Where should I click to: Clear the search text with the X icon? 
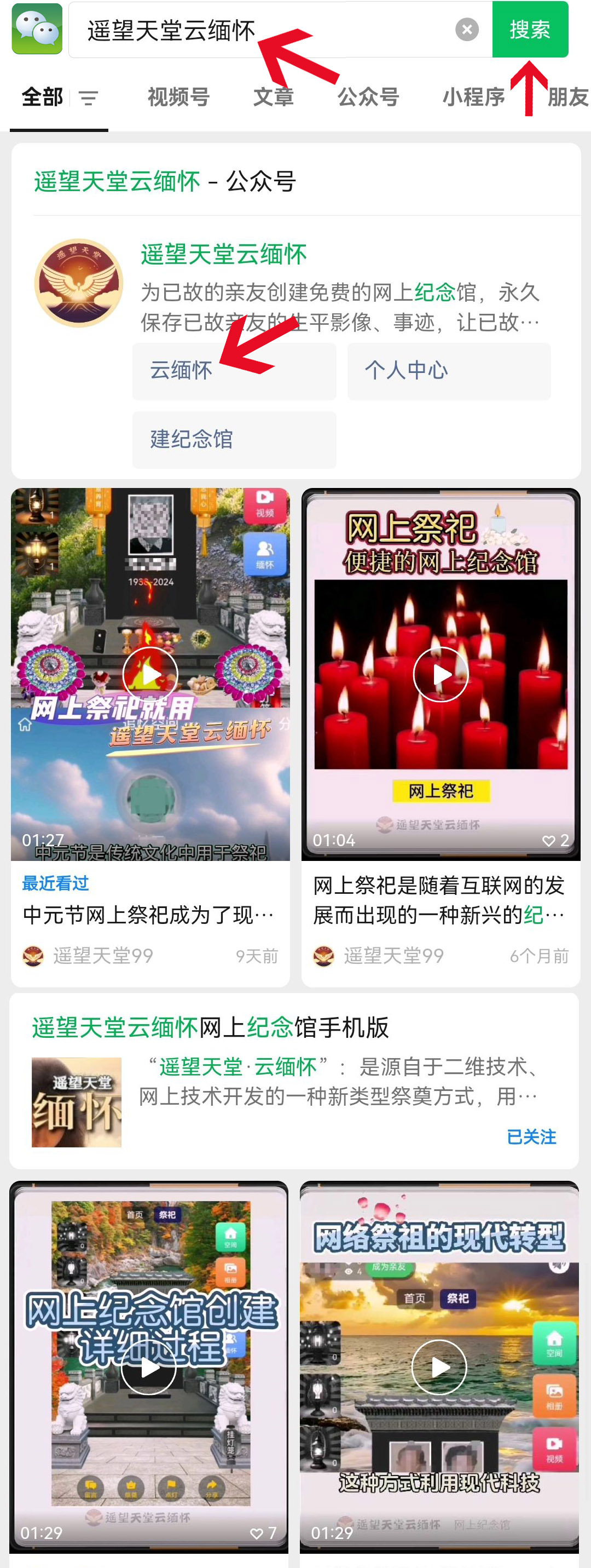[x=466, y=30]
